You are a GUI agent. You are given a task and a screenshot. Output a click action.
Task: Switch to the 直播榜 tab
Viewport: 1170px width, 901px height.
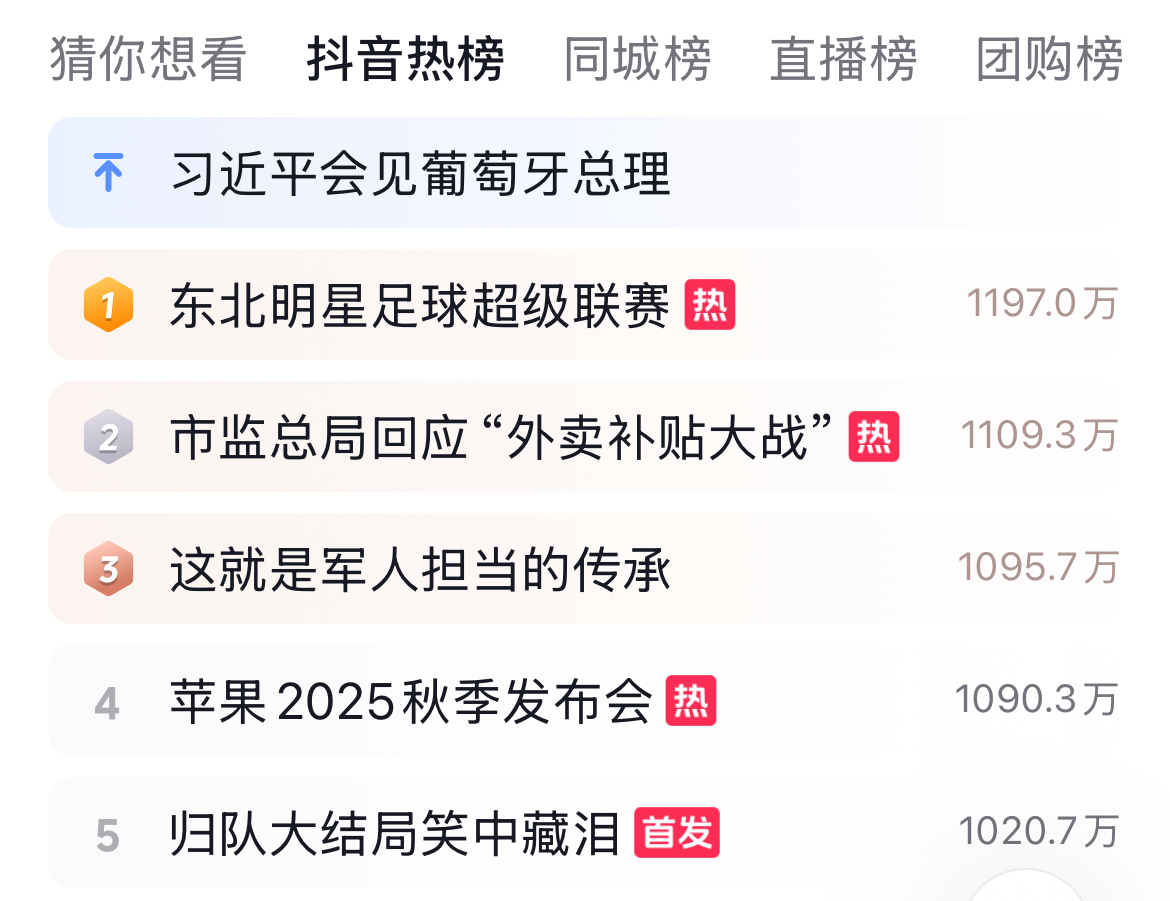(843, 59)
